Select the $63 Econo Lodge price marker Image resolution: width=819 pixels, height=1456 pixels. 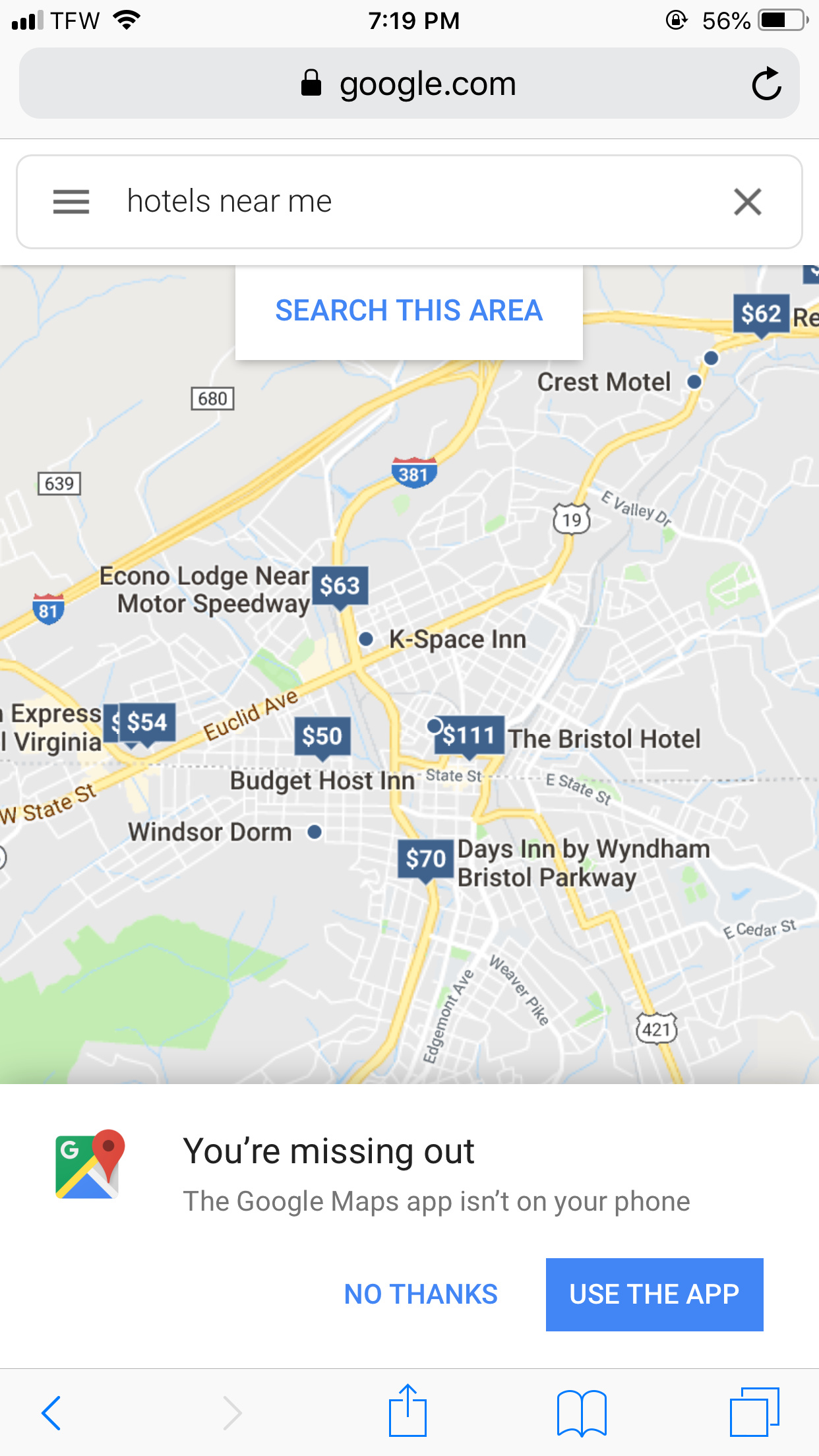coord(340,586)
